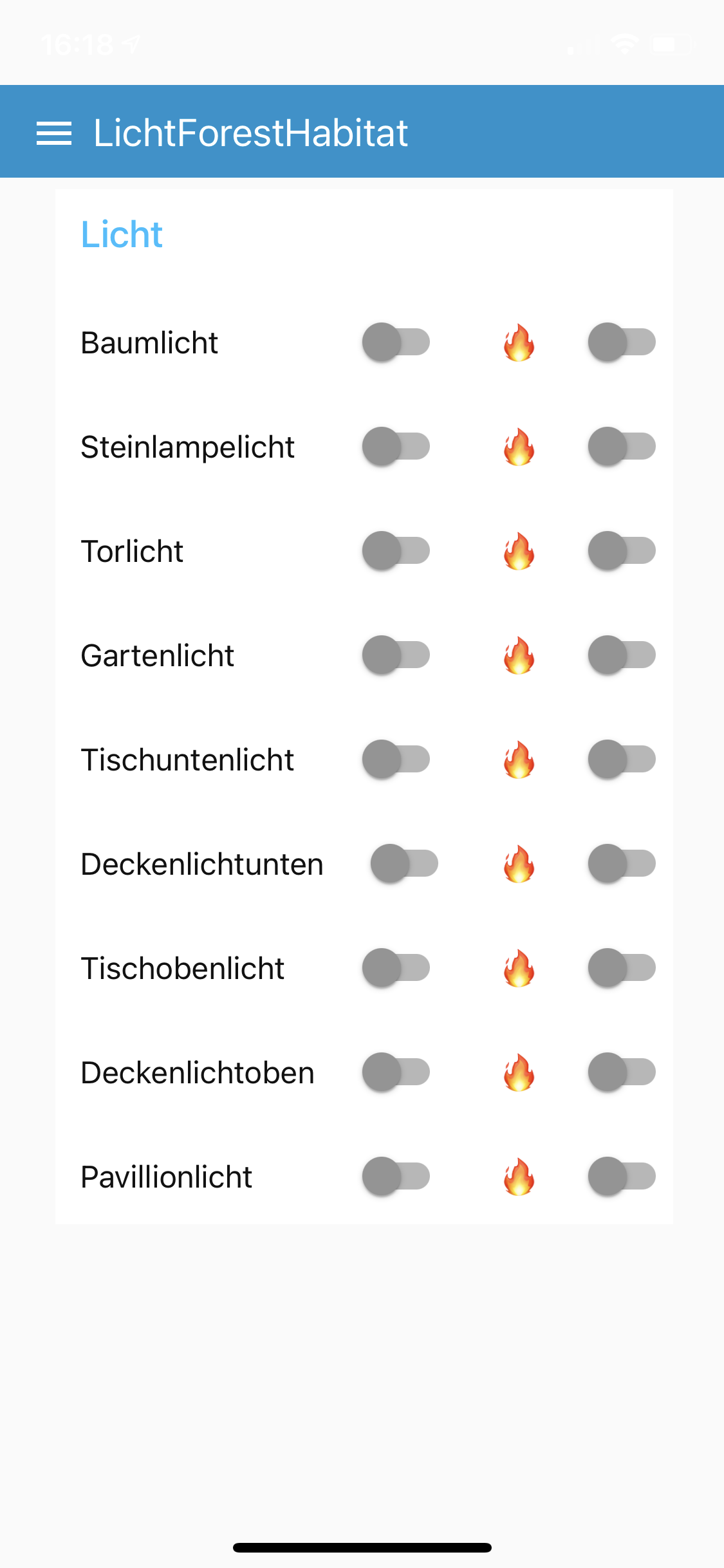Enable Steinlampelicht's switch beside the flame
This screenshot has height=1568, width=724.
point(622,446)
